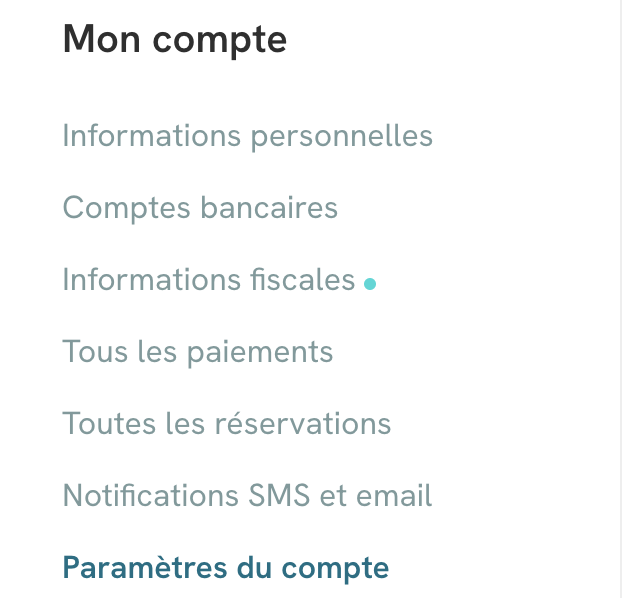Open Informations personnelles
The width and height of the screenshot is (626, 598).
click(247, 135)
